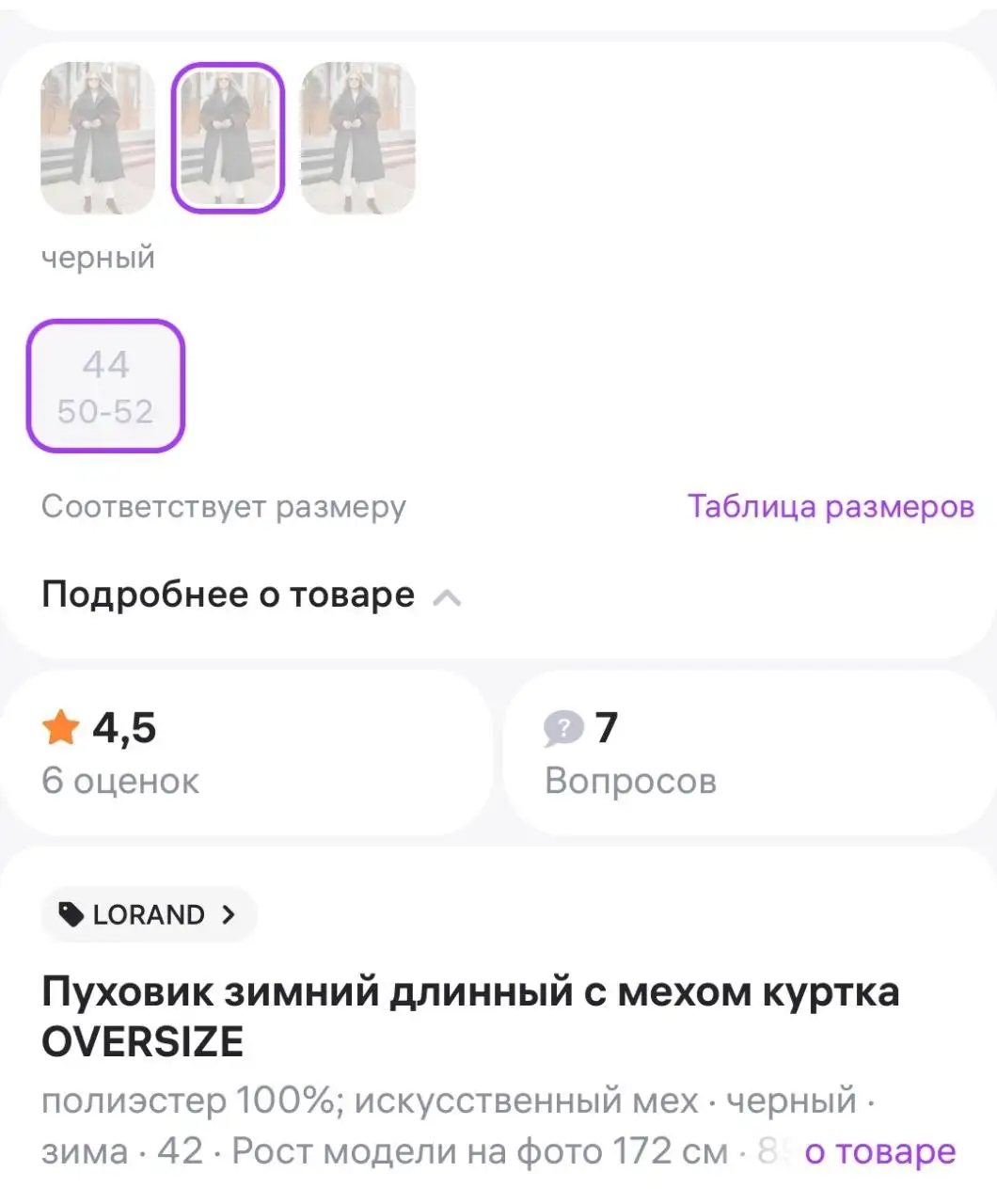Click the orange star rating icon

(62, 725)
